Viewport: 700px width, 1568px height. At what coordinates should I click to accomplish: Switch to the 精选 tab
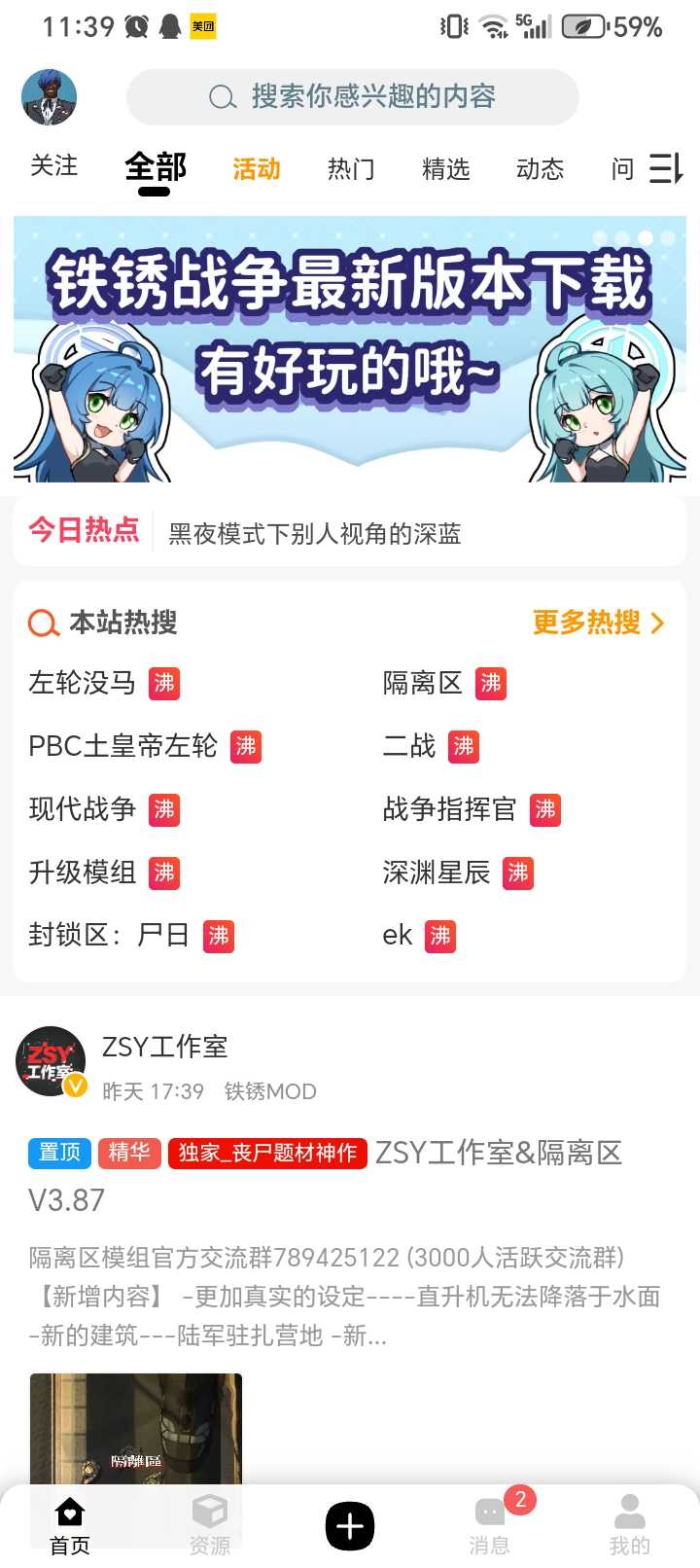(445, 169)
